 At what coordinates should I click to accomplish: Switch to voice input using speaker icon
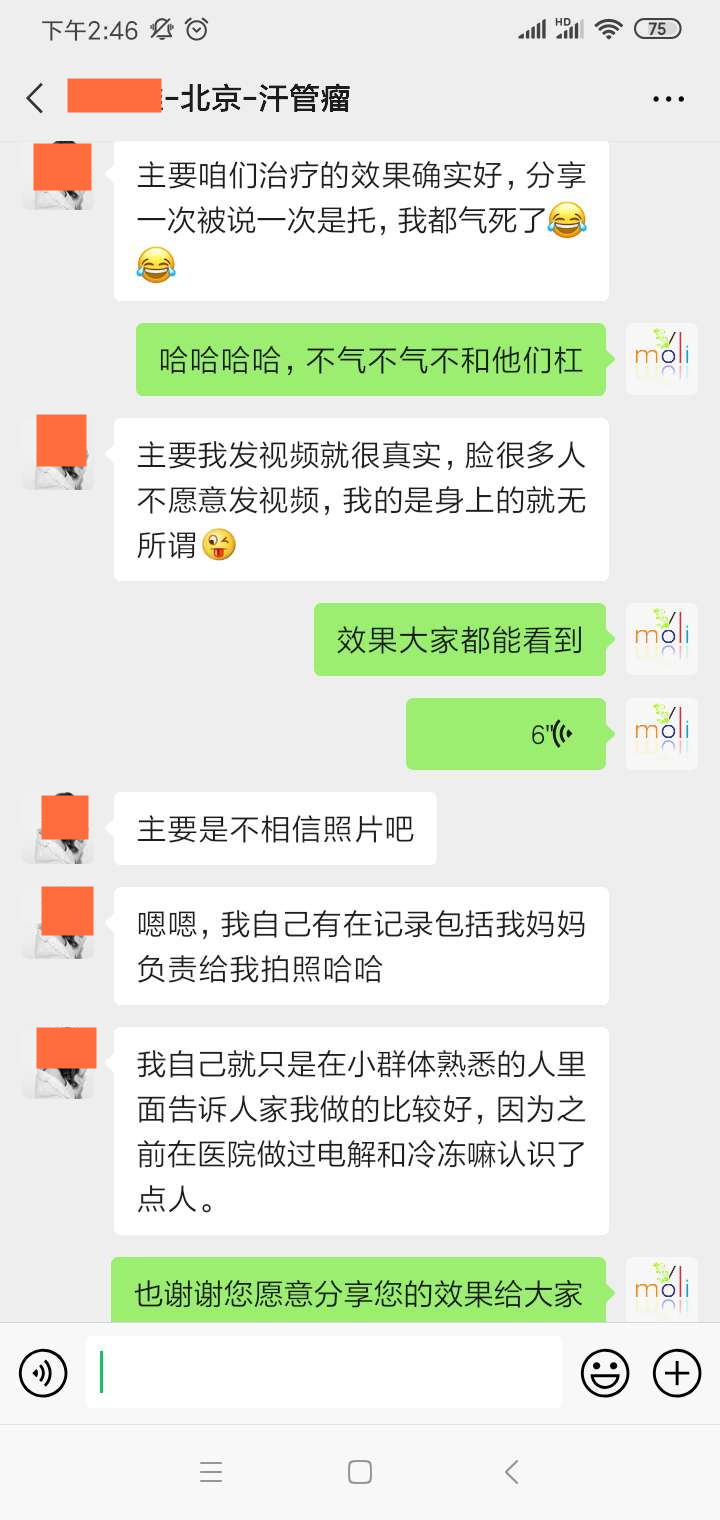(42, 1372)
